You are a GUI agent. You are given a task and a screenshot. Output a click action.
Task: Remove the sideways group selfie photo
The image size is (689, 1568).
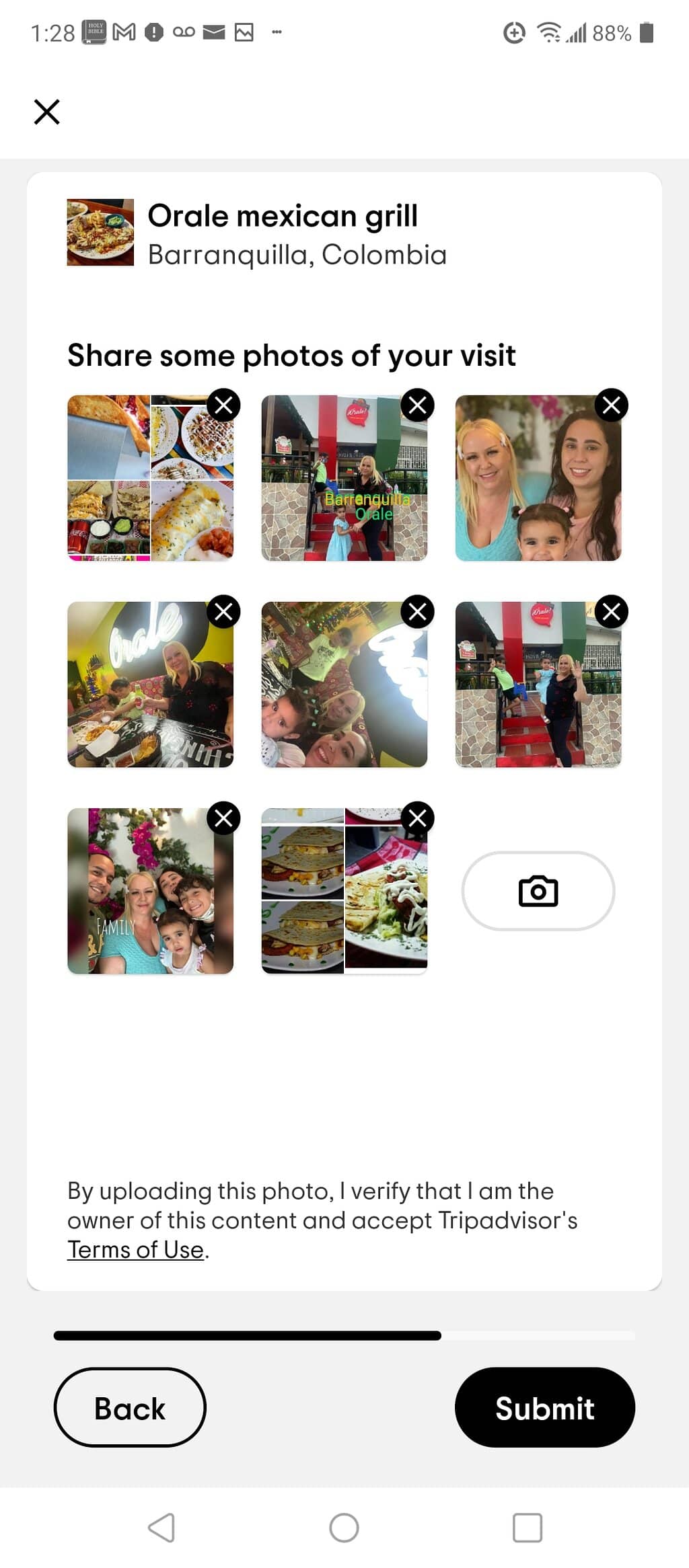click(x=417, y=611)
